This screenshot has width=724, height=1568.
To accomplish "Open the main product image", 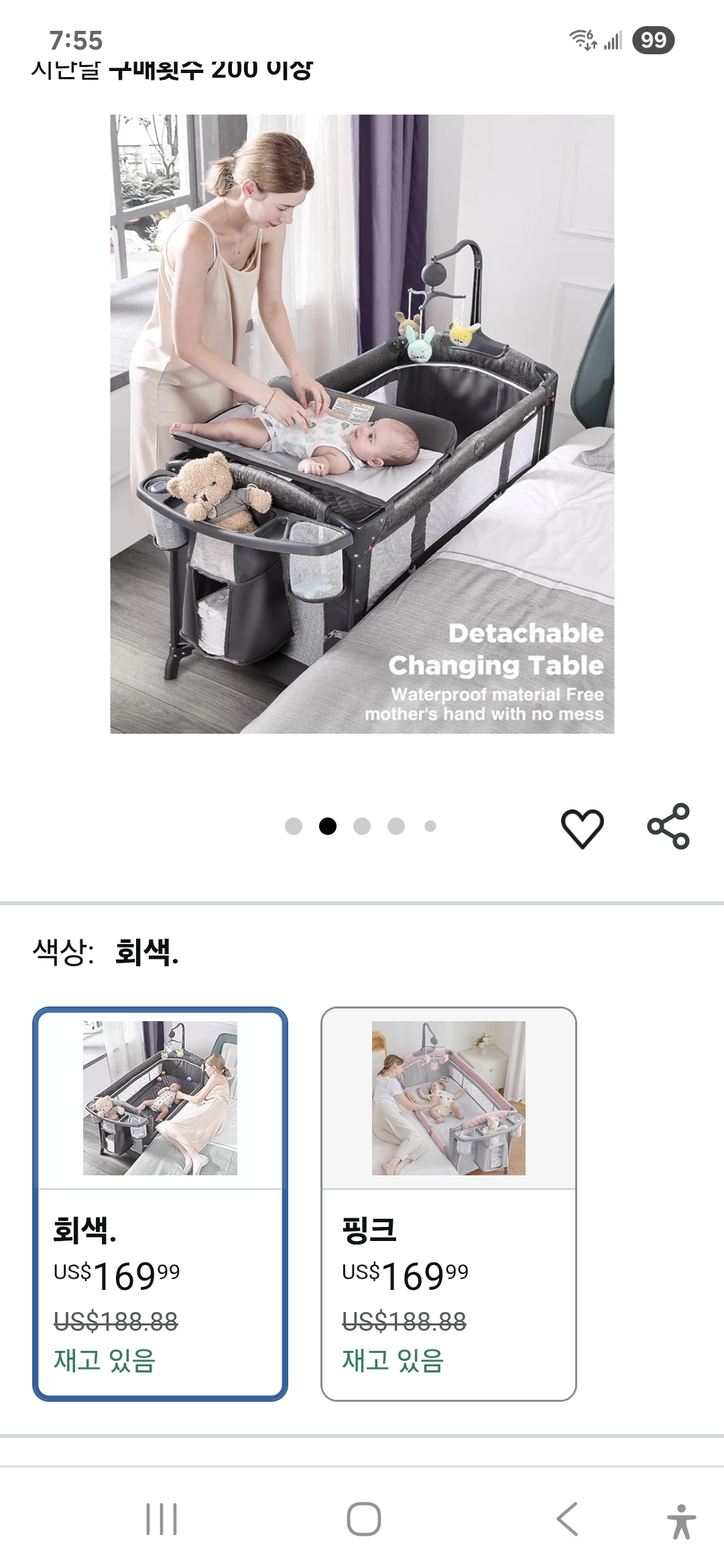I will [362, 423].
